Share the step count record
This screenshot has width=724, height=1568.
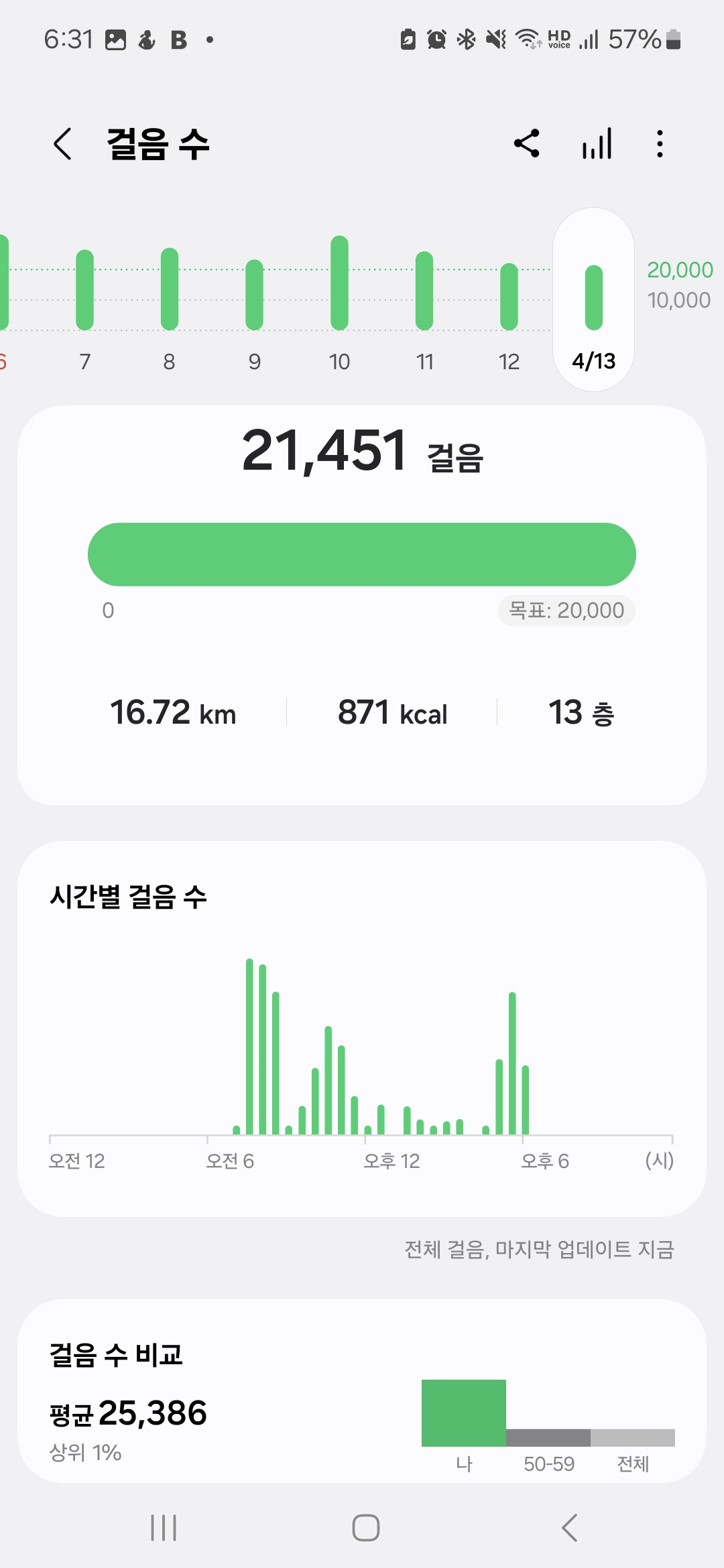pos(527,143)
